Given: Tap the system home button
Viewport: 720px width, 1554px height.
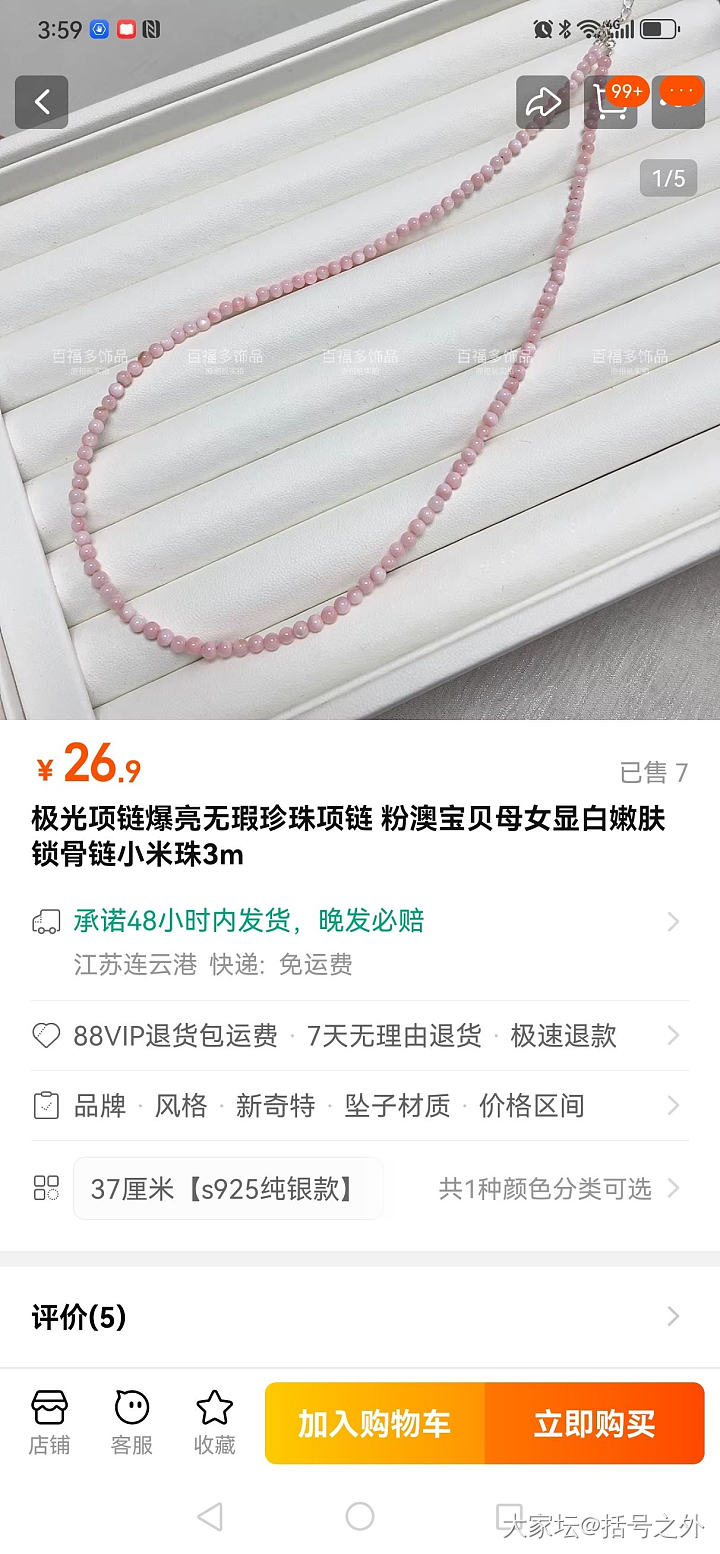Looking at the screenshot, I should tap(360, 1517).
